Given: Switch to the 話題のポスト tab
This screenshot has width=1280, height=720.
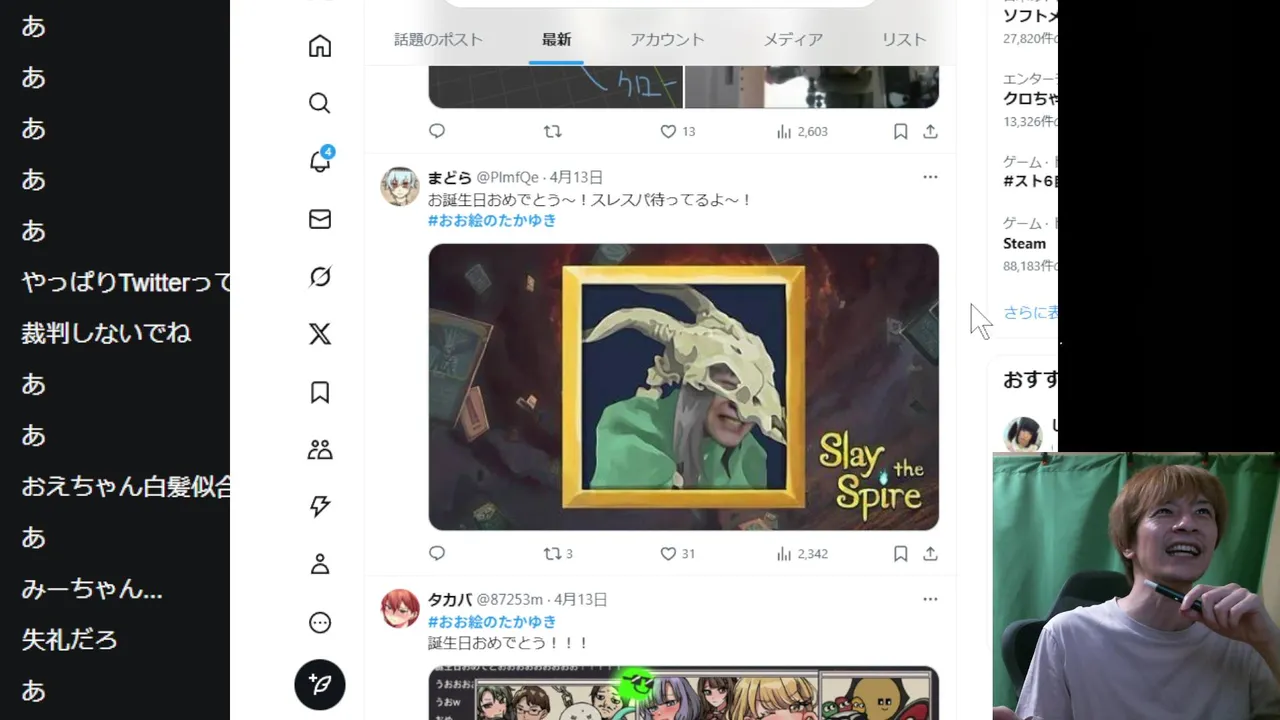Looking at the screenshot, I should point(438,40).
